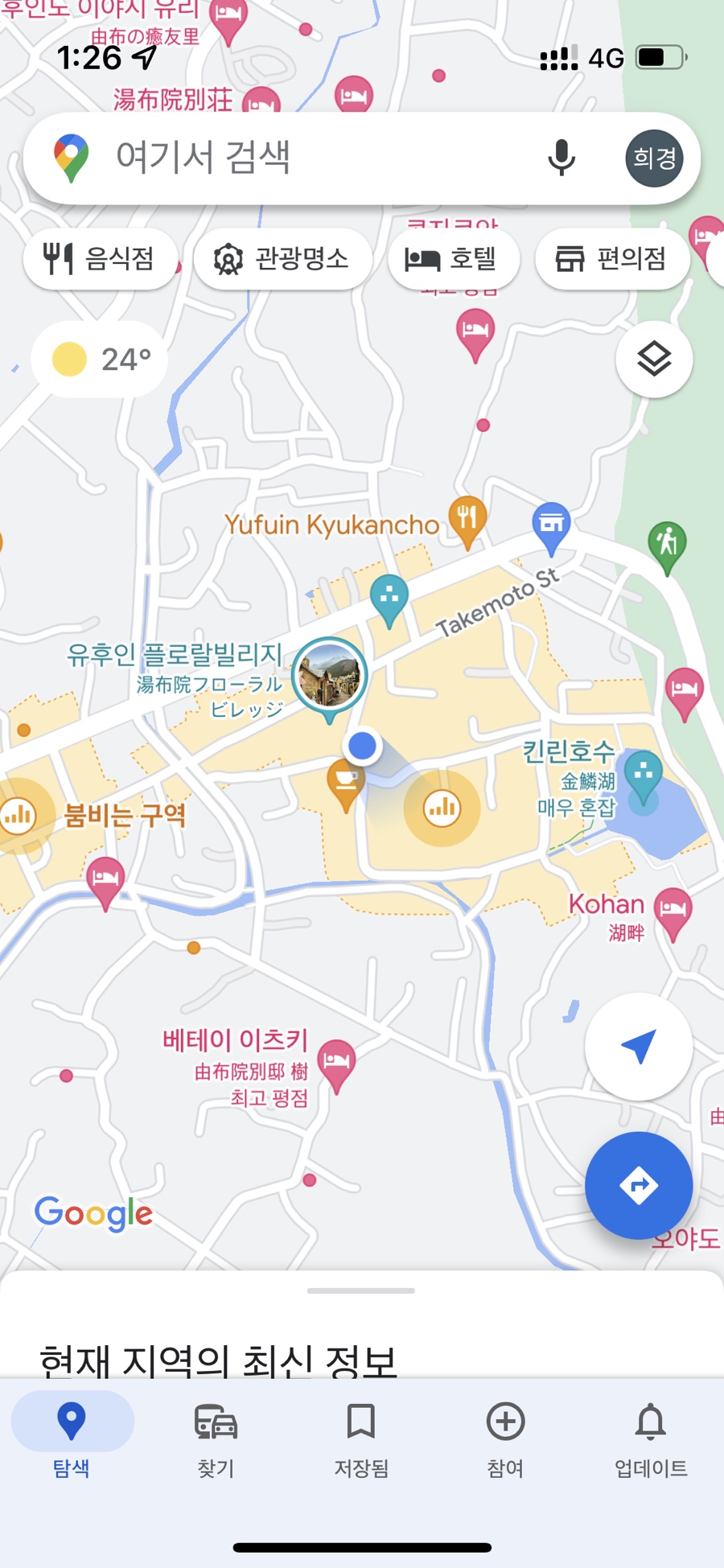724x1568 pixels.
Task: Switch to the 업데이트 tab
Action: 650,1438
